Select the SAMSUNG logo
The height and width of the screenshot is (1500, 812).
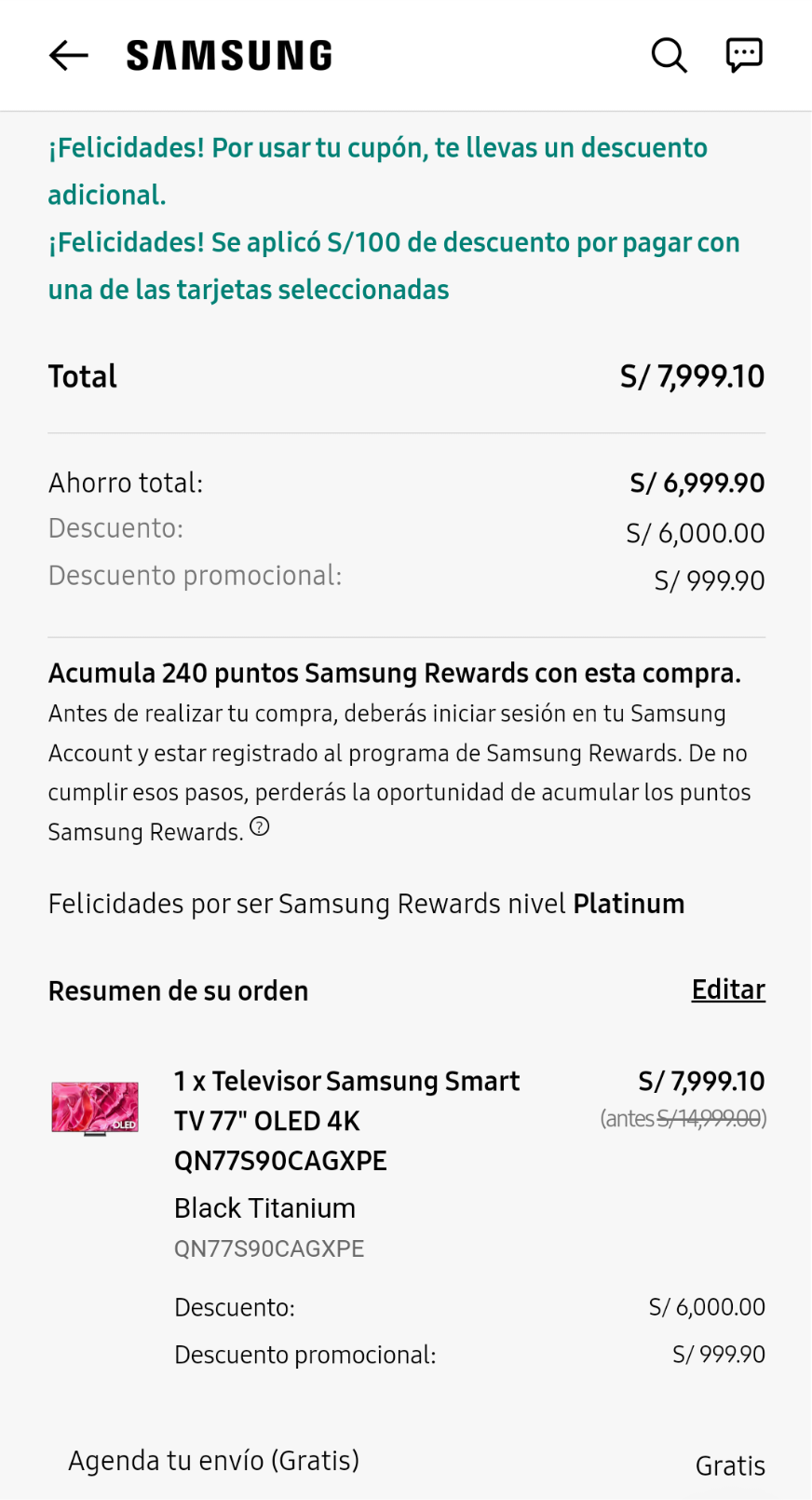pyautogui.click(x=229, y=55)
